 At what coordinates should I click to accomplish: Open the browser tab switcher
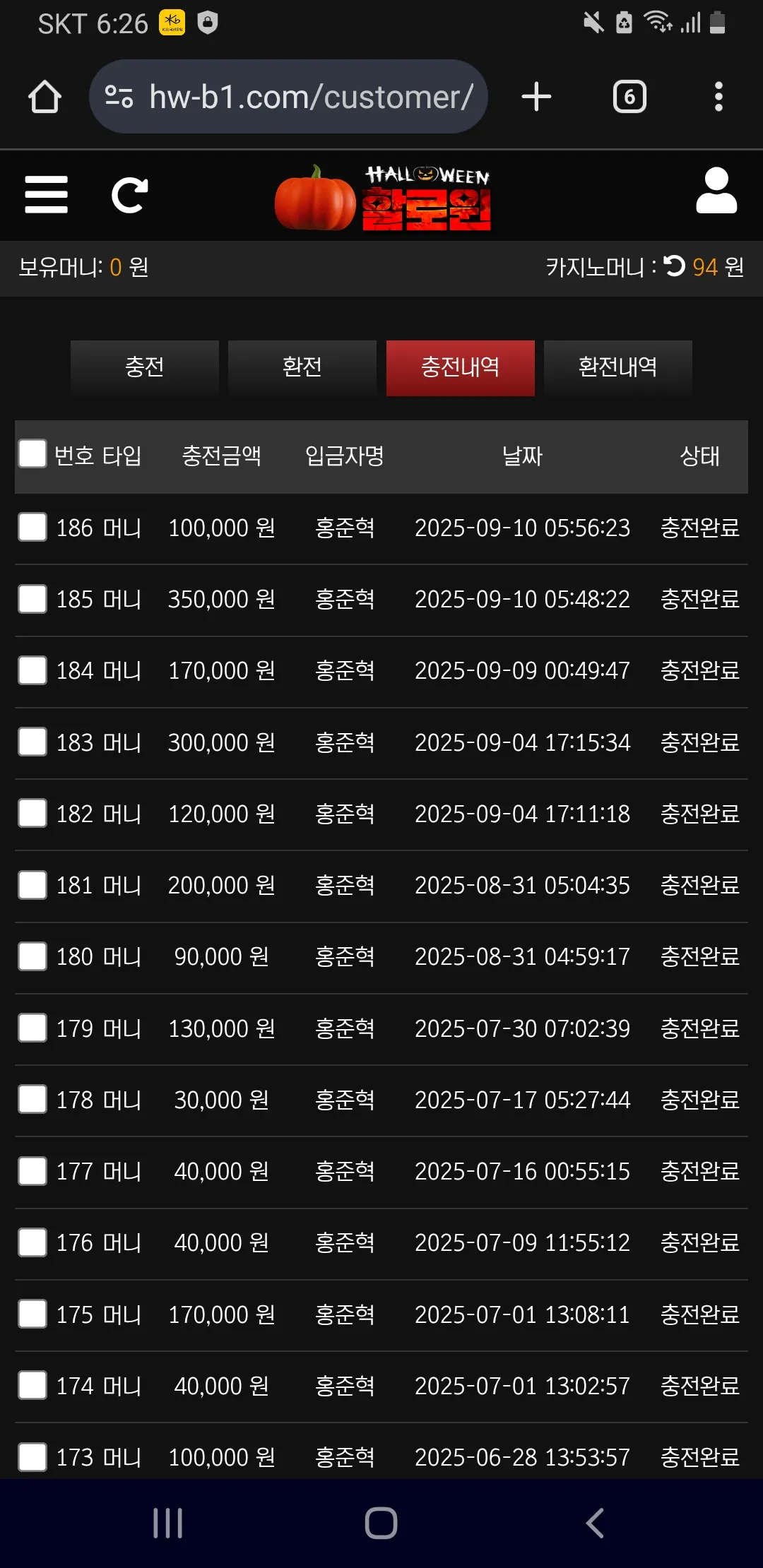629,97
